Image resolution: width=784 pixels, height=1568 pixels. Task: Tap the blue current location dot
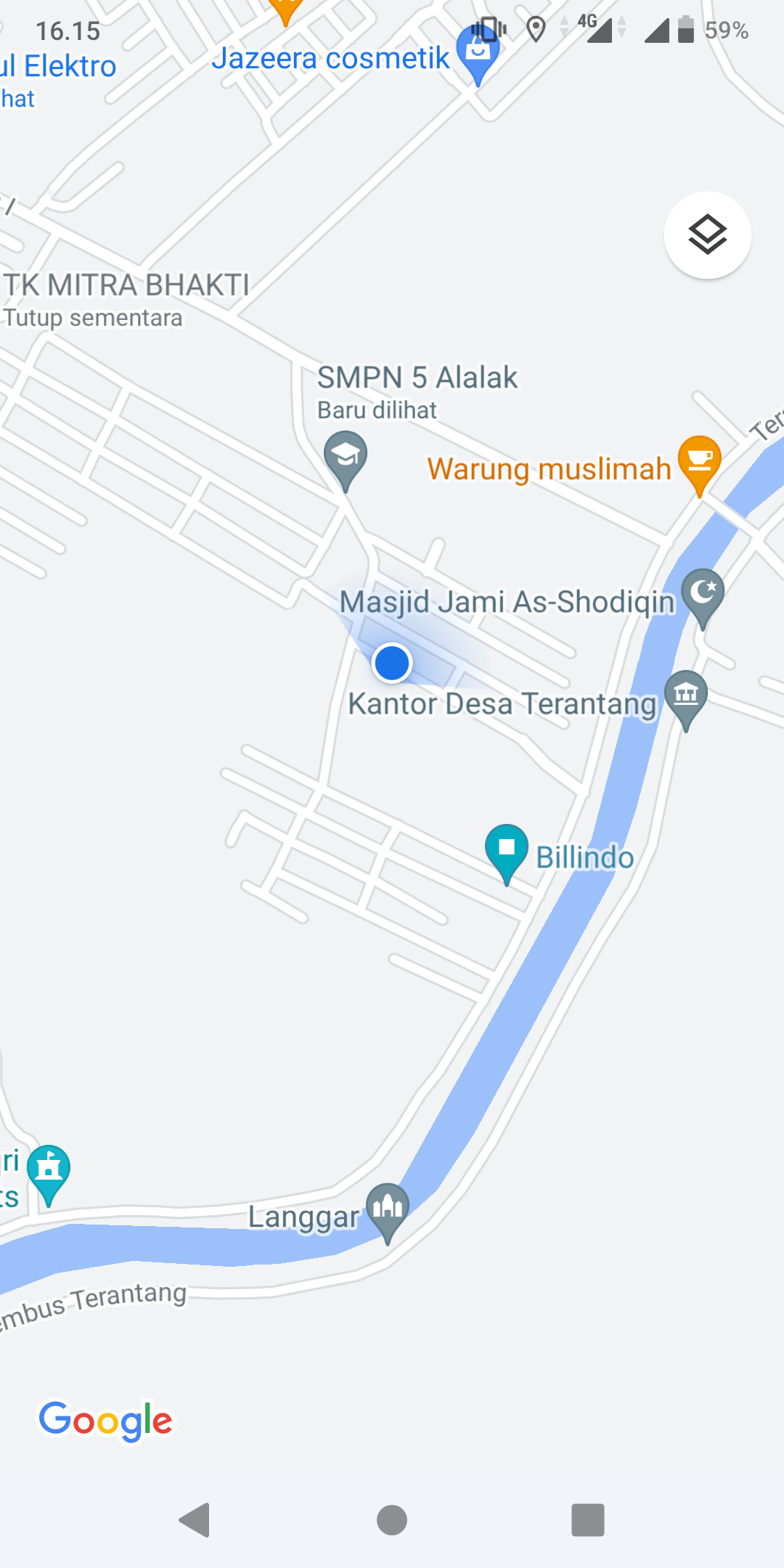(x=392, y=663)
